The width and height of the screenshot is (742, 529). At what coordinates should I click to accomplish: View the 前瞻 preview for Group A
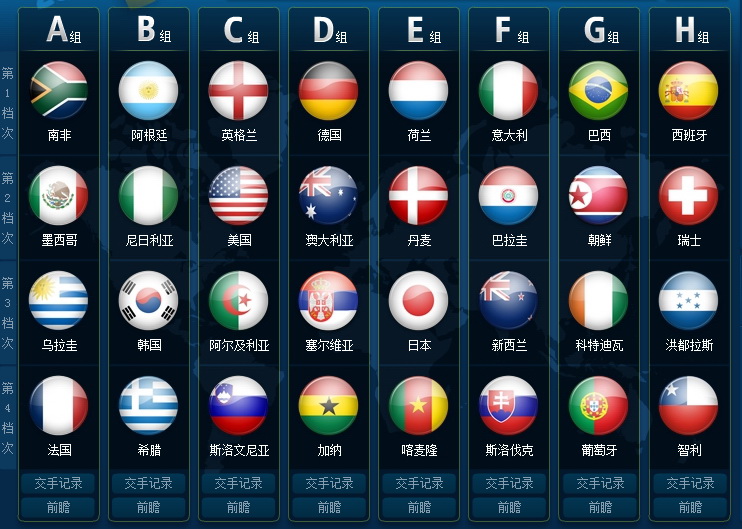tap(58, 507)
